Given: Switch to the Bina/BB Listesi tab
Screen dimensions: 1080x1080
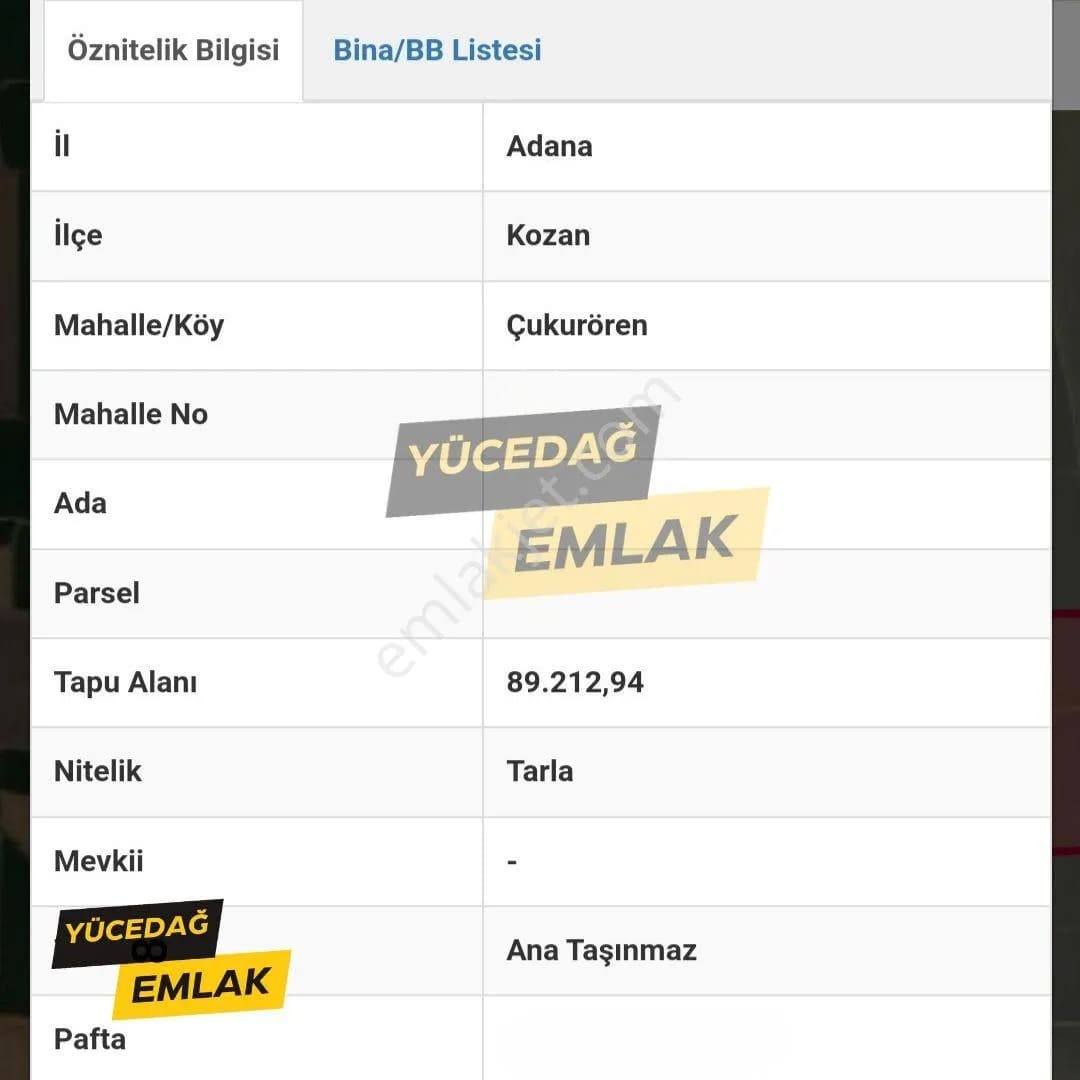Looking at the screenshot, I should tap(437, 50).
